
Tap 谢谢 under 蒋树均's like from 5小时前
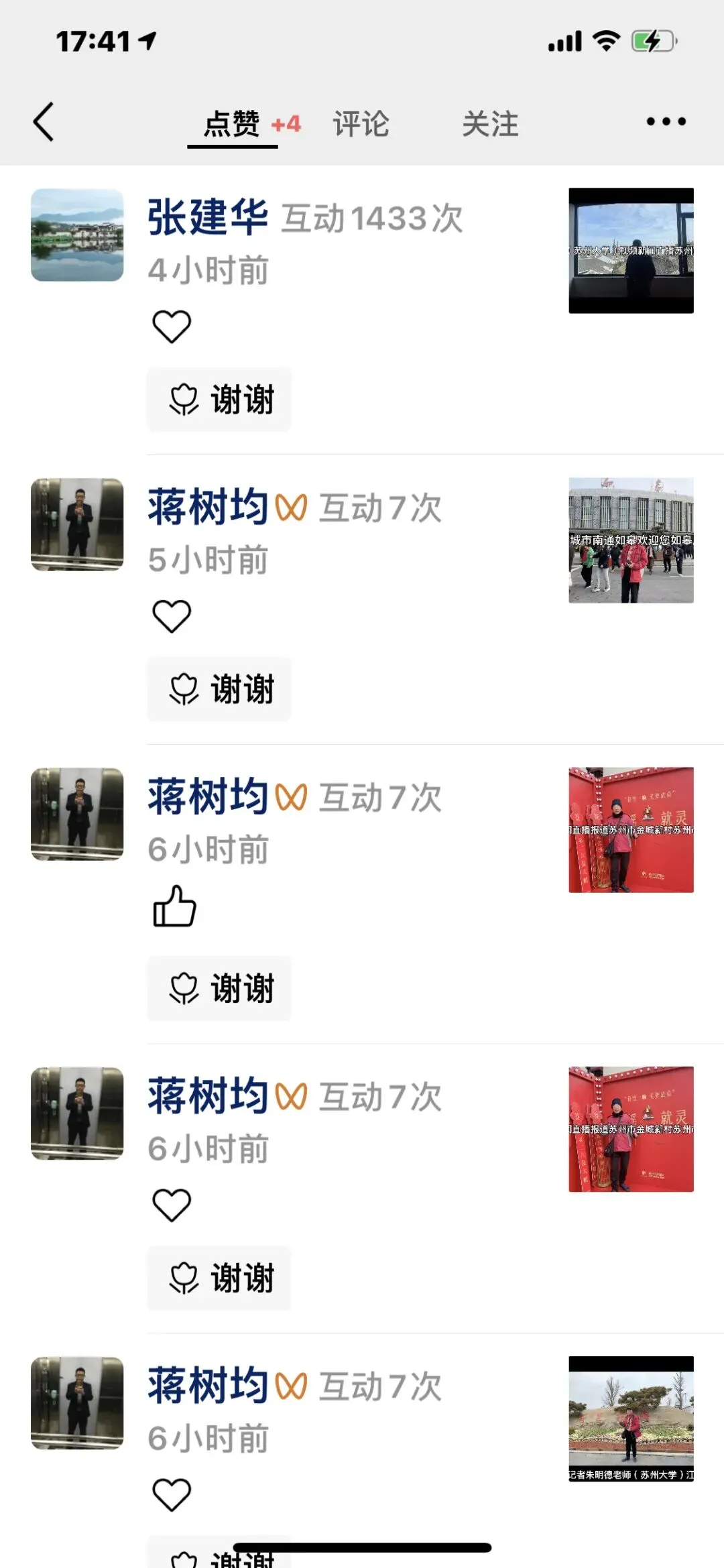tap(219, 689)
